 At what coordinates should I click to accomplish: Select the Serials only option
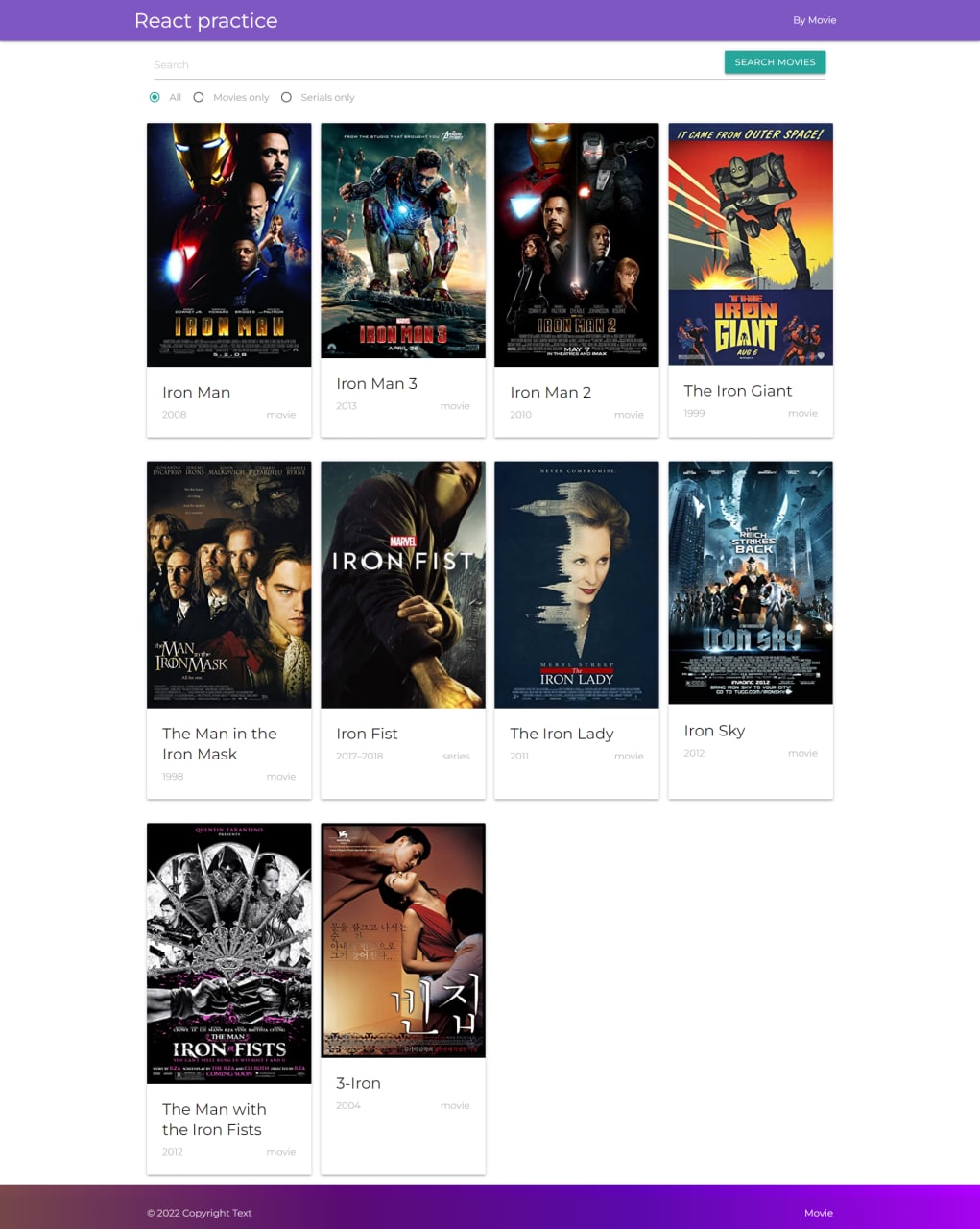(x=286, y=97)
